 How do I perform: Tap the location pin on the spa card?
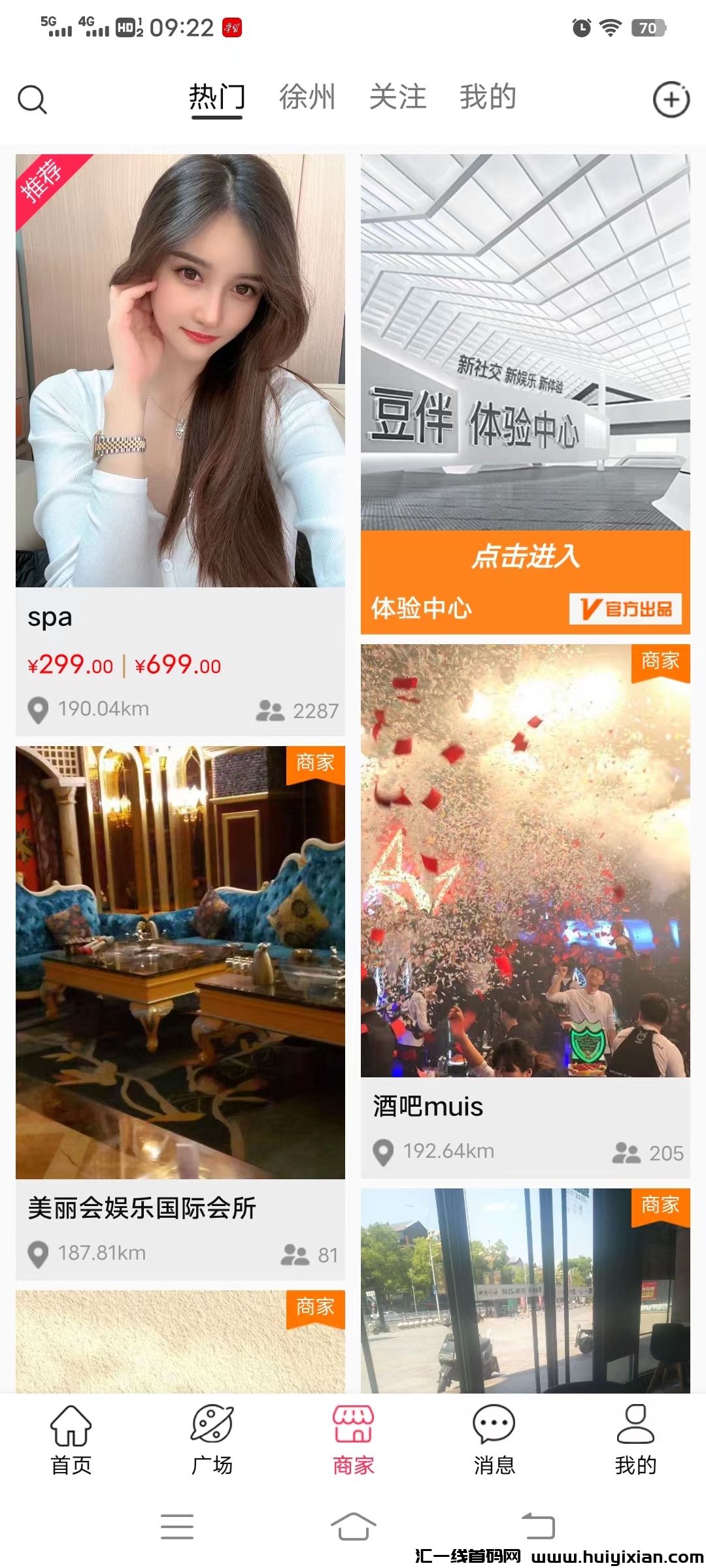[x=37, y=708]
